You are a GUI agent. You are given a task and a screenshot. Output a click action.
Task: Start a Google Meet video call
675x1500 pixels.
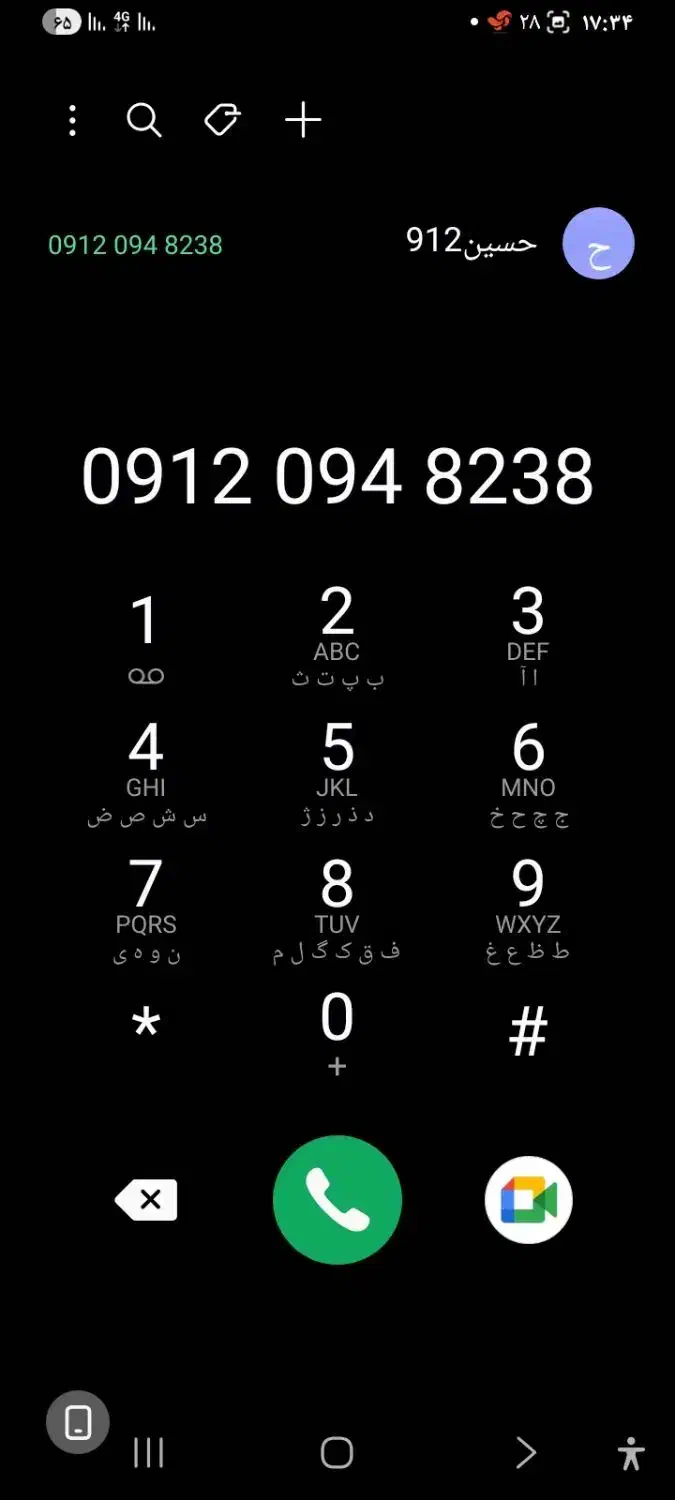[528, 1200]
